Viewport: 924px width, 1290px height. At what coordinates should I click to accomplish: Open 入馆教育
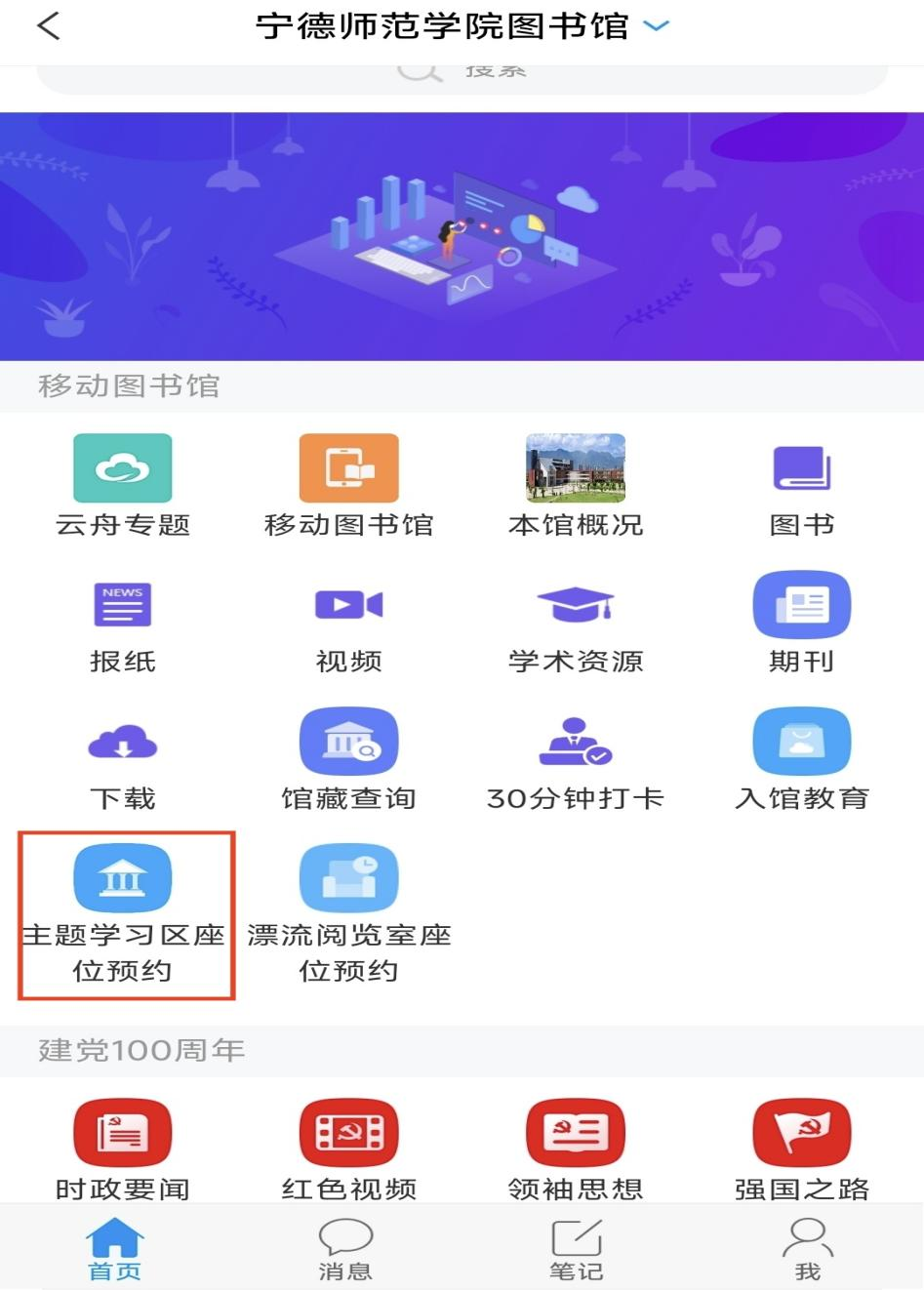[801, 759]
